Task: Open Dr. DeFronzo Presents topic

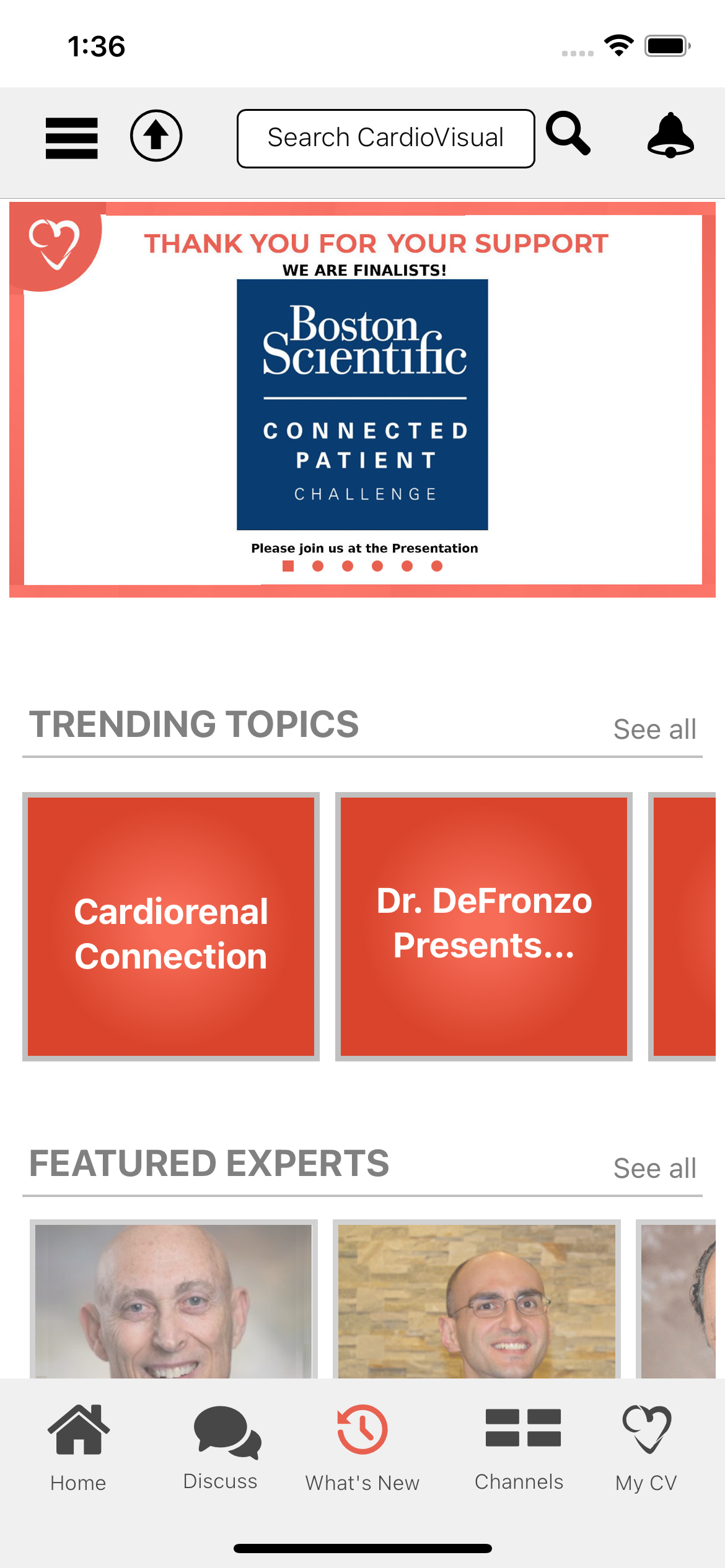Action: [x=484, y=926]
